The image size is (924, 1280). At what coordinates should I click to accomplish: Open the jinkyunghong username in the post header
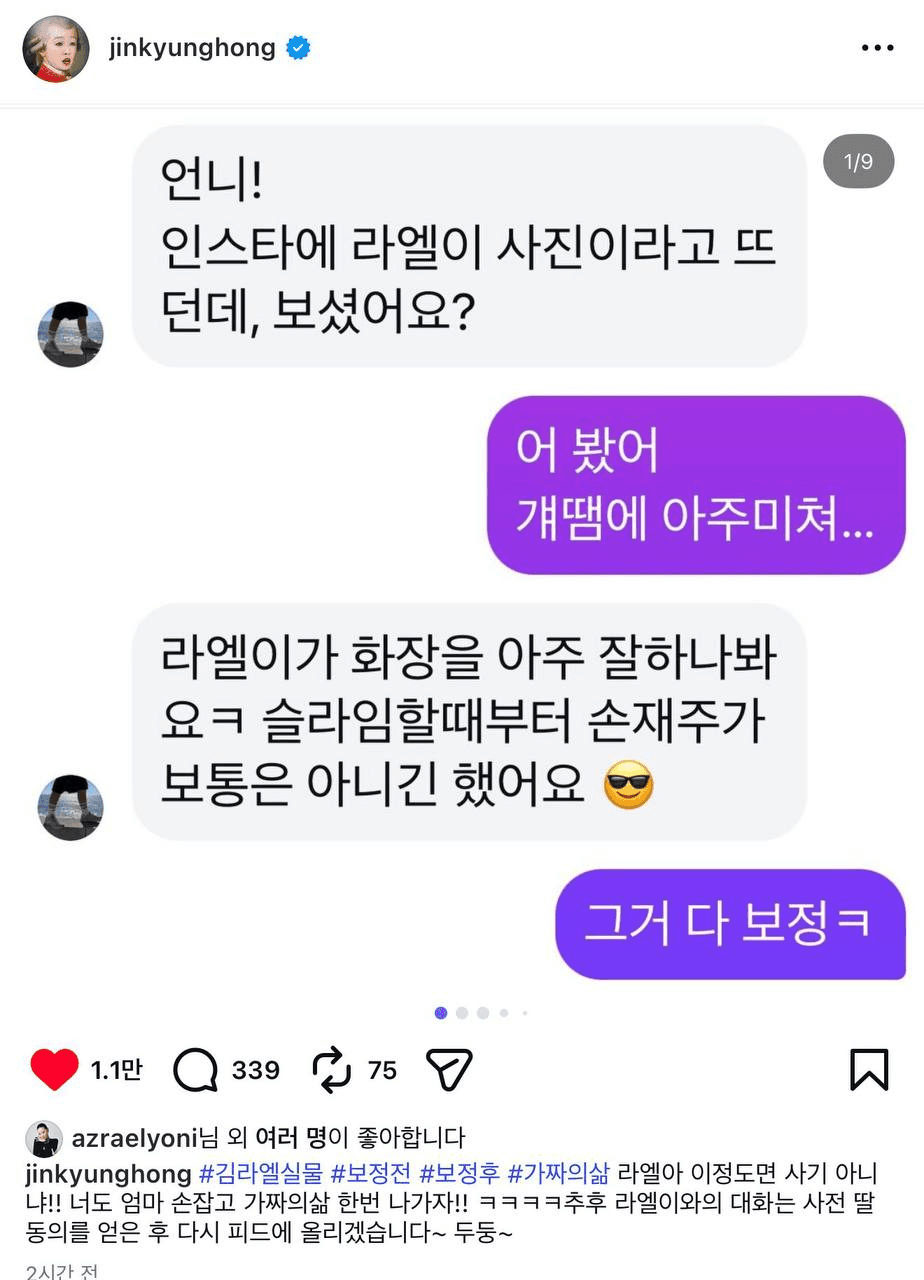point(192,48)
